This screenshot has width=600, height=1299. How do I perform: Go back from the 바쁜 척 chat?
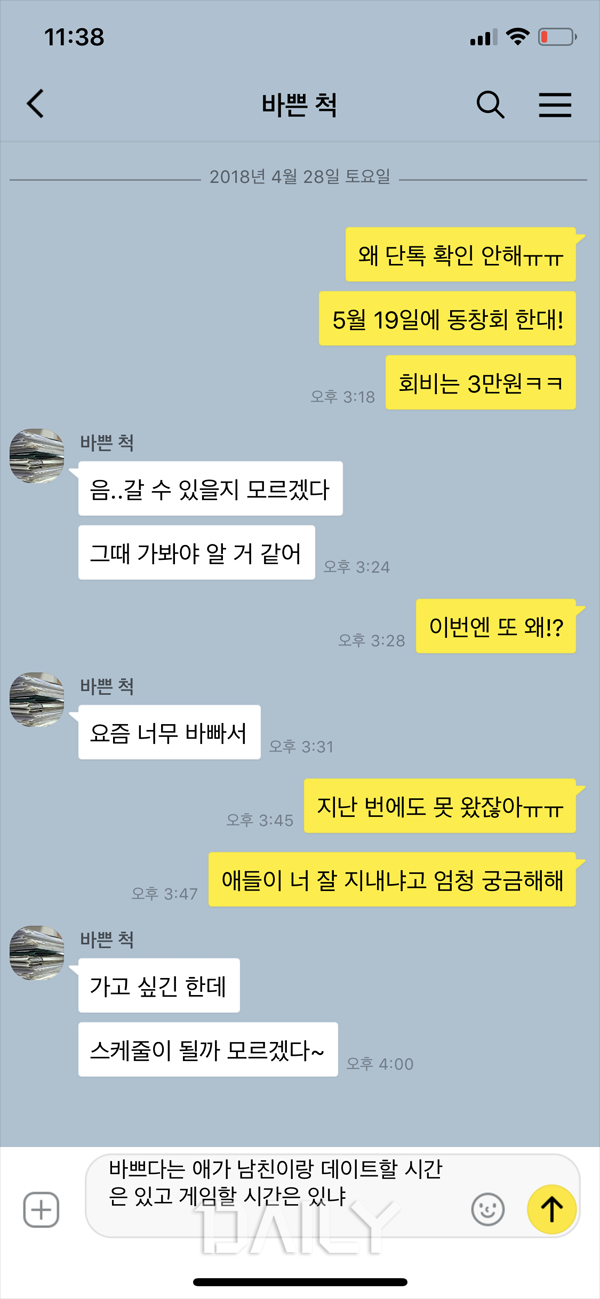(x=35, y=104)
